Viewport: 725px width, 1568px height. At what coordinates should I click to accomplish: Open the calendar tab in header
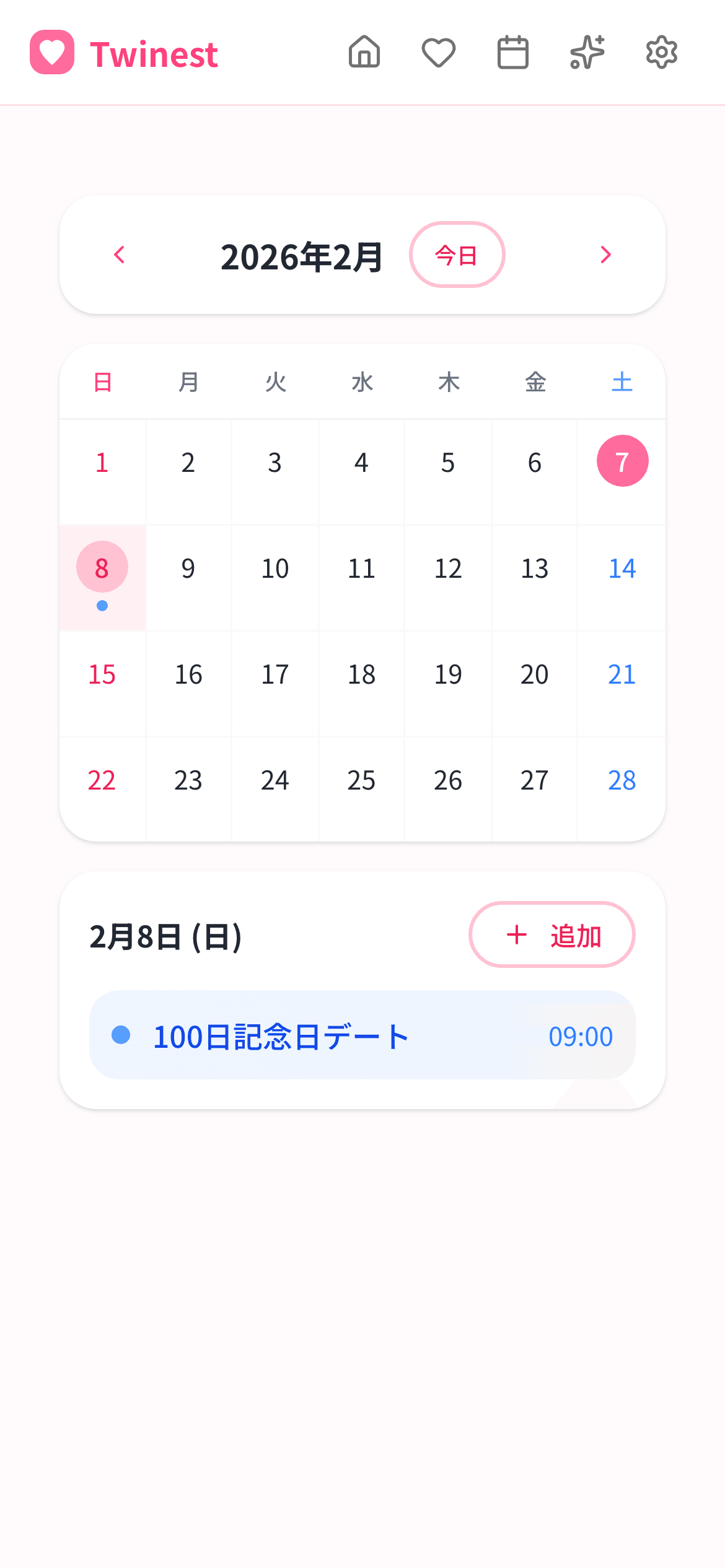[x=513, y=52]
